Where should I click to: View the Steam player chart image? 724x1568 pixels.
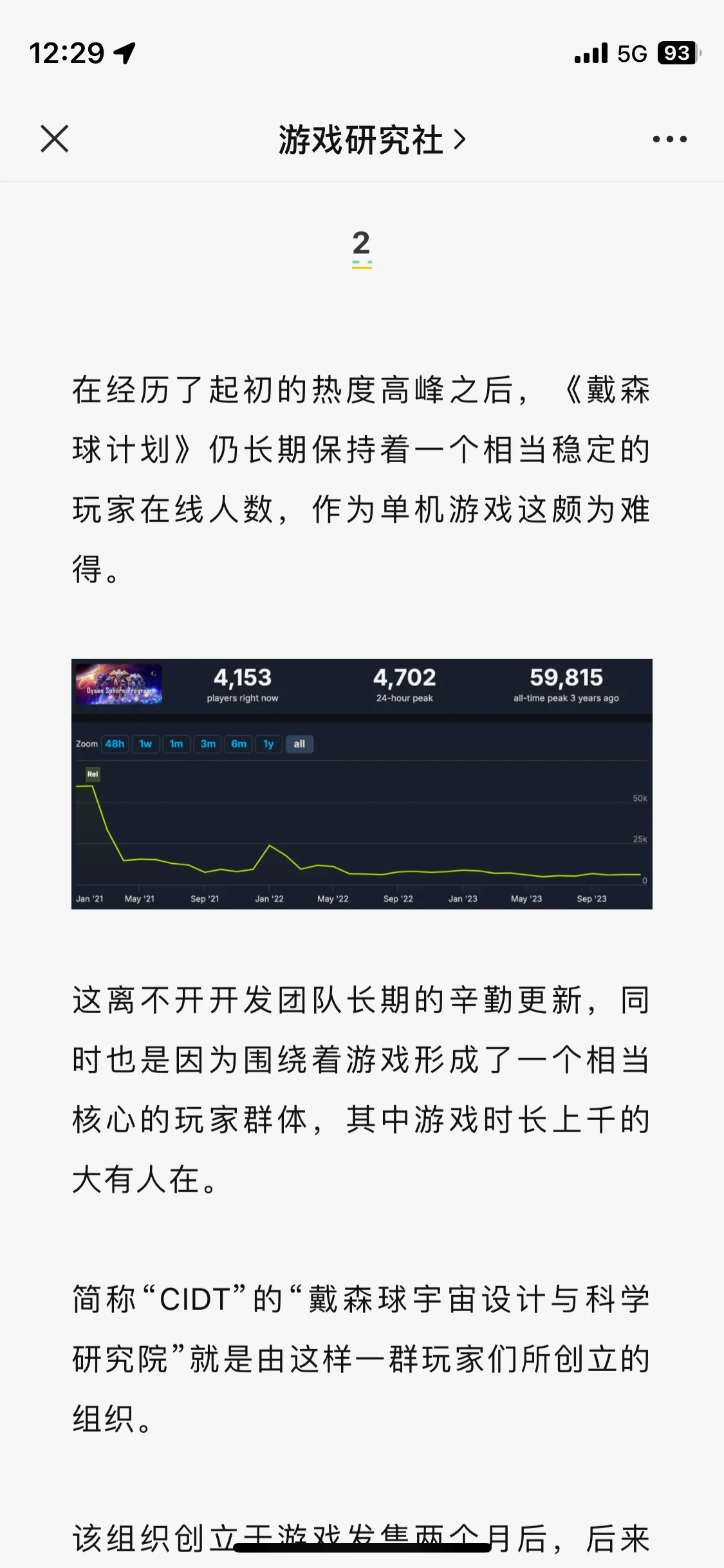pyautogui.click(x=362, y=783)
